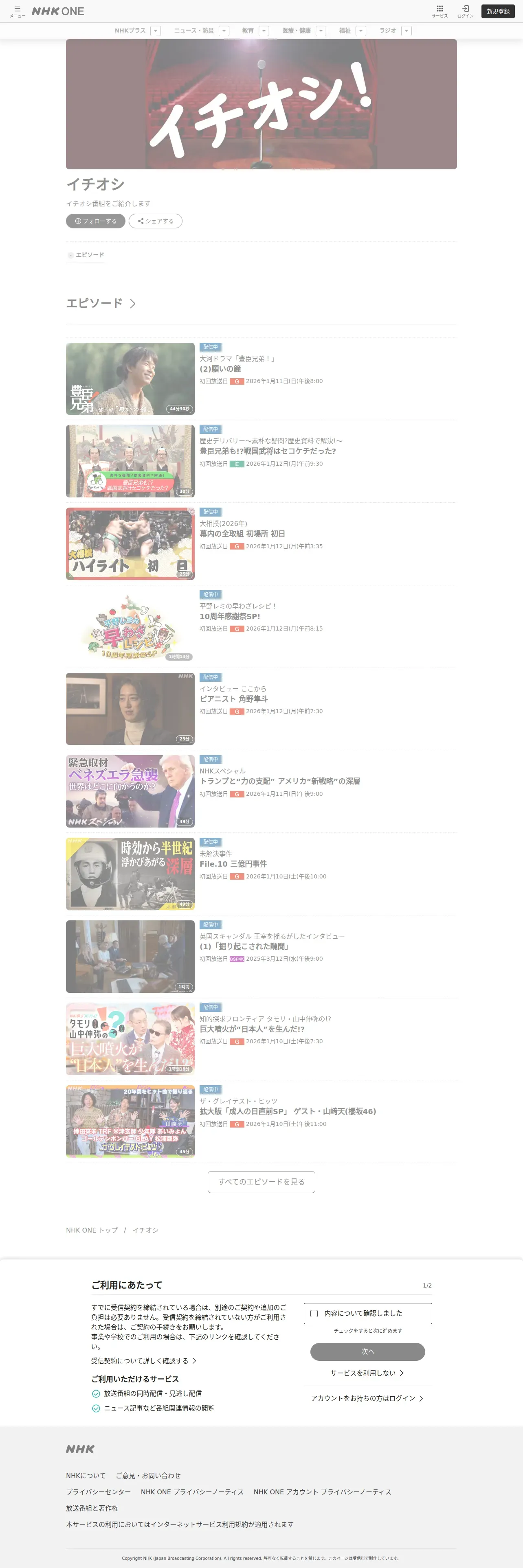Check 内容について確認しました checkbox
The width and height of the screenshot is (523, 1568).
pyautogui.click(x=314, y=1313)
